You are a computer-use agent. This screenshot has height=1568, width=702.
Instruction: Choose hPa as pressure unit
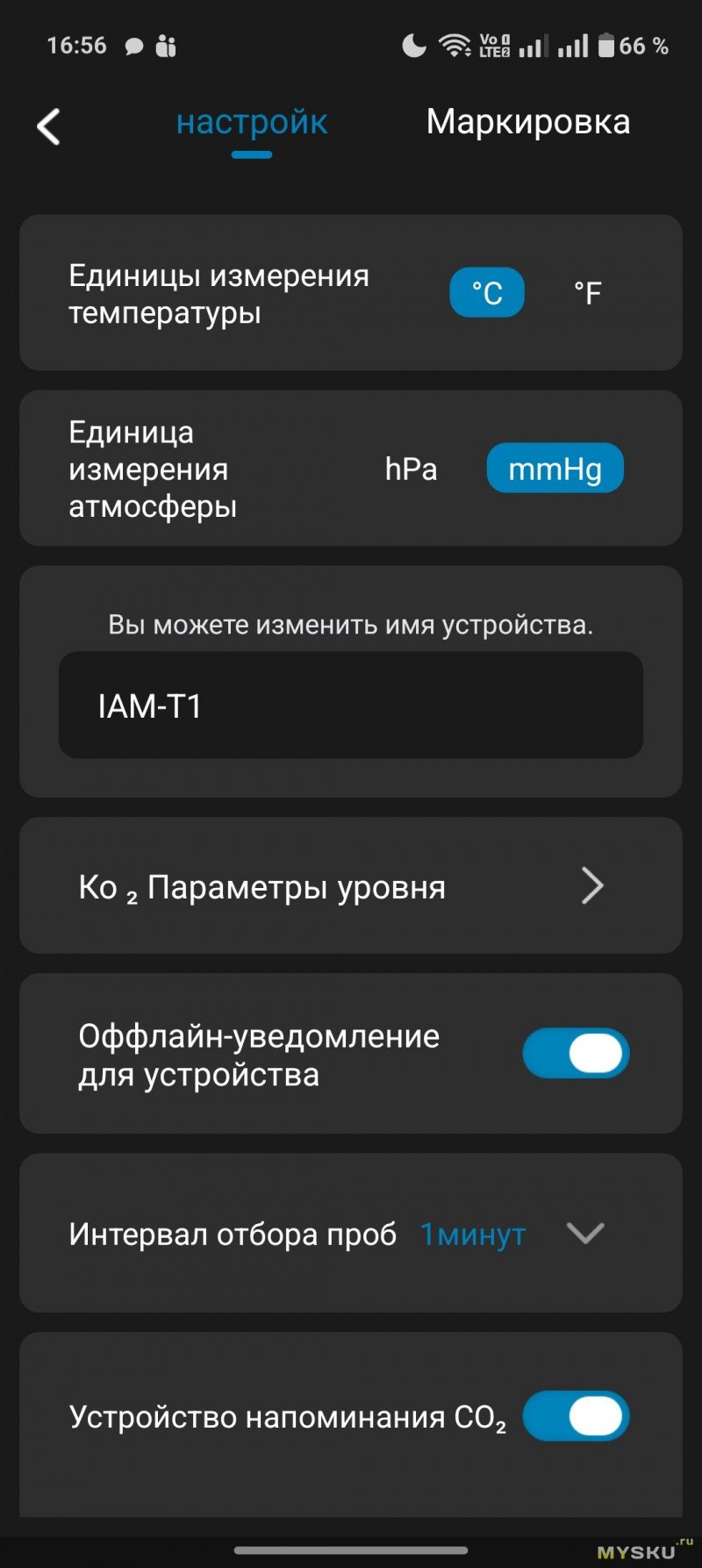click(x=411, y=469)
